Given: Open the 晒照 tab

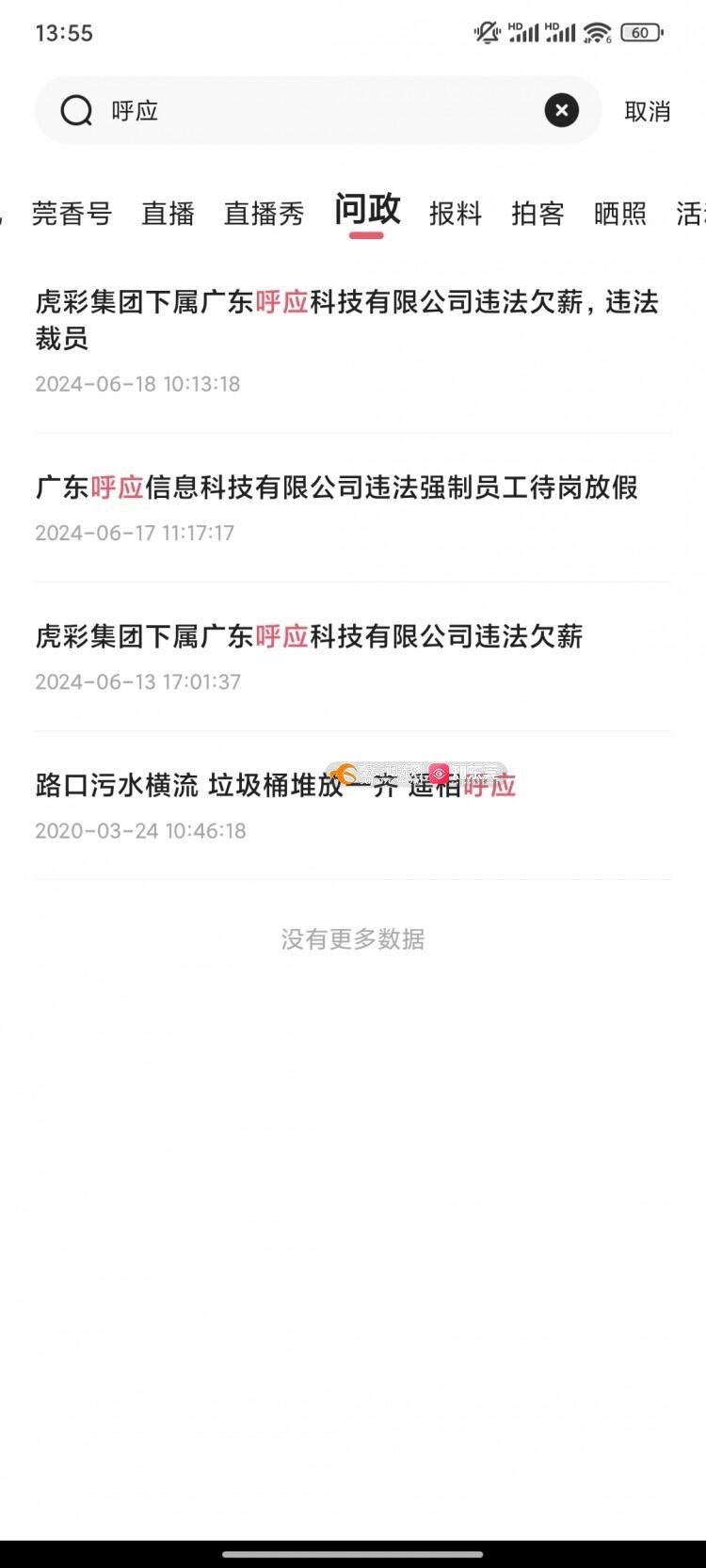Looking at the screenshot, I should (x=620, y=214).
